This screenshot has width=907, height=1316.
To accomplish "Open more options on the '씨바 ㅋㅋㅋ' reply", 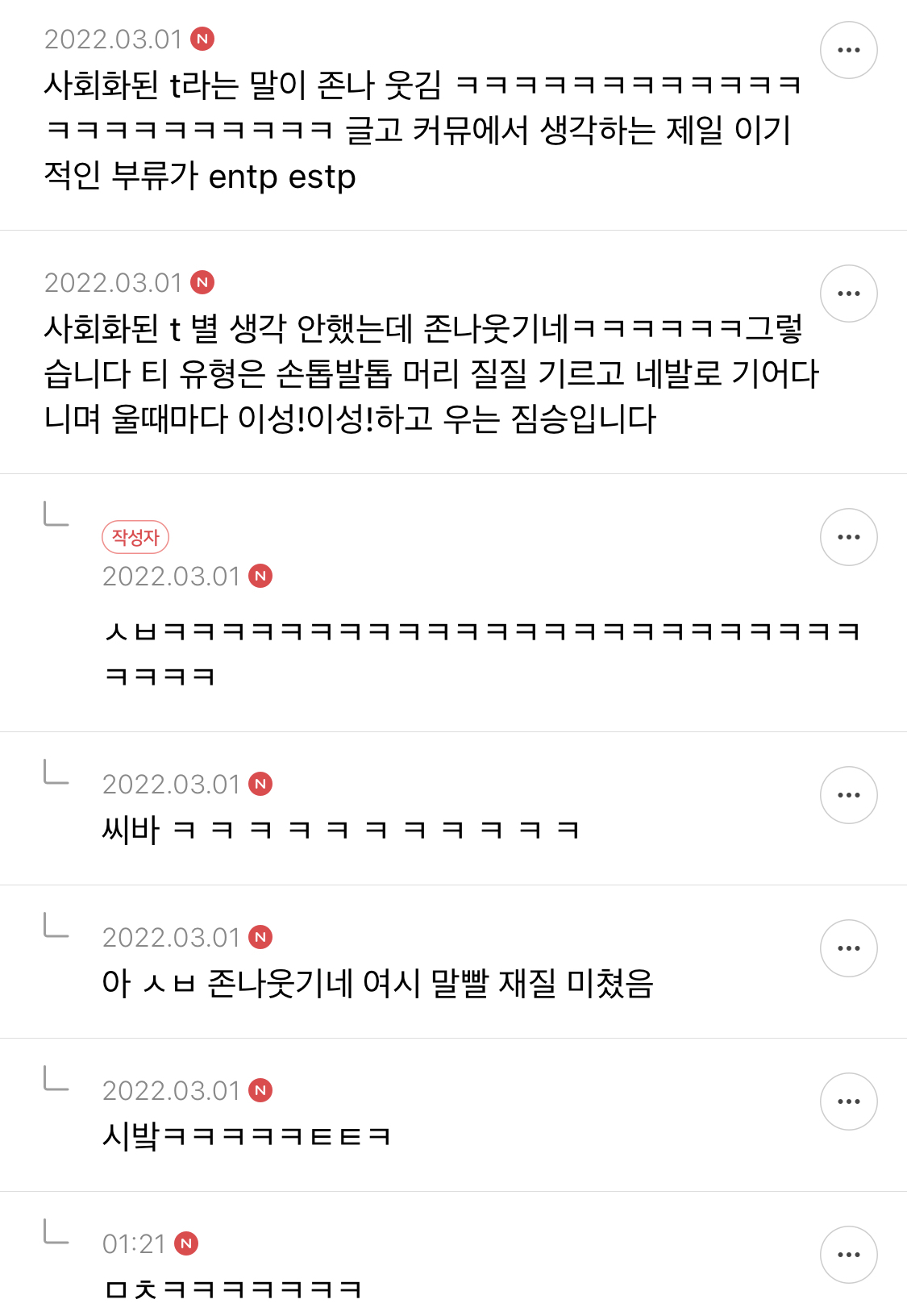I will [x=848, y=795].
